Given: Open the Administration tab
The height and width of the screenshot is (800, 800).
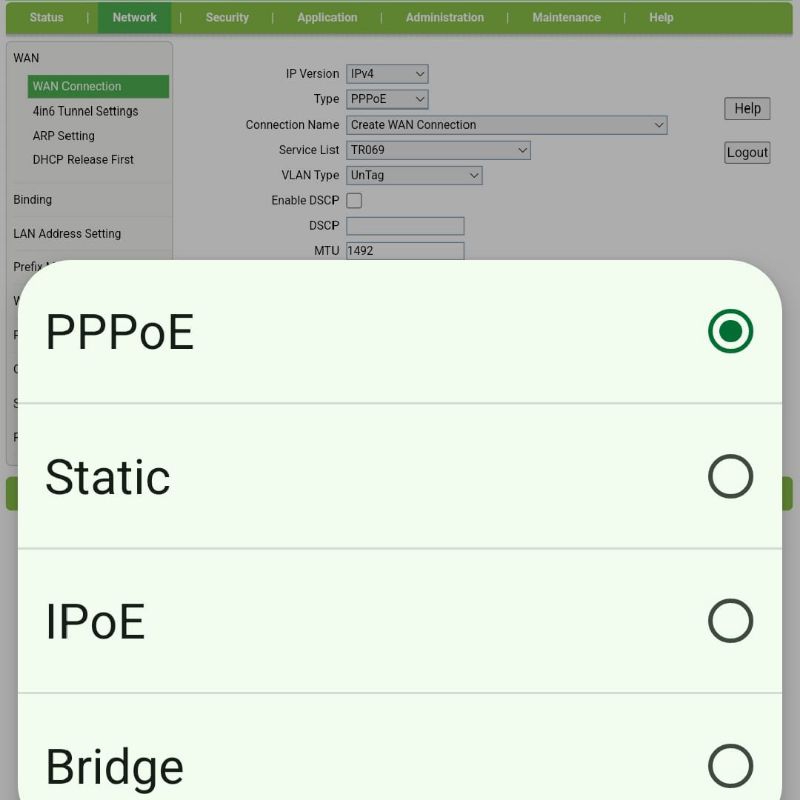Looking at the screenshot, I should (x=445, y=17).
